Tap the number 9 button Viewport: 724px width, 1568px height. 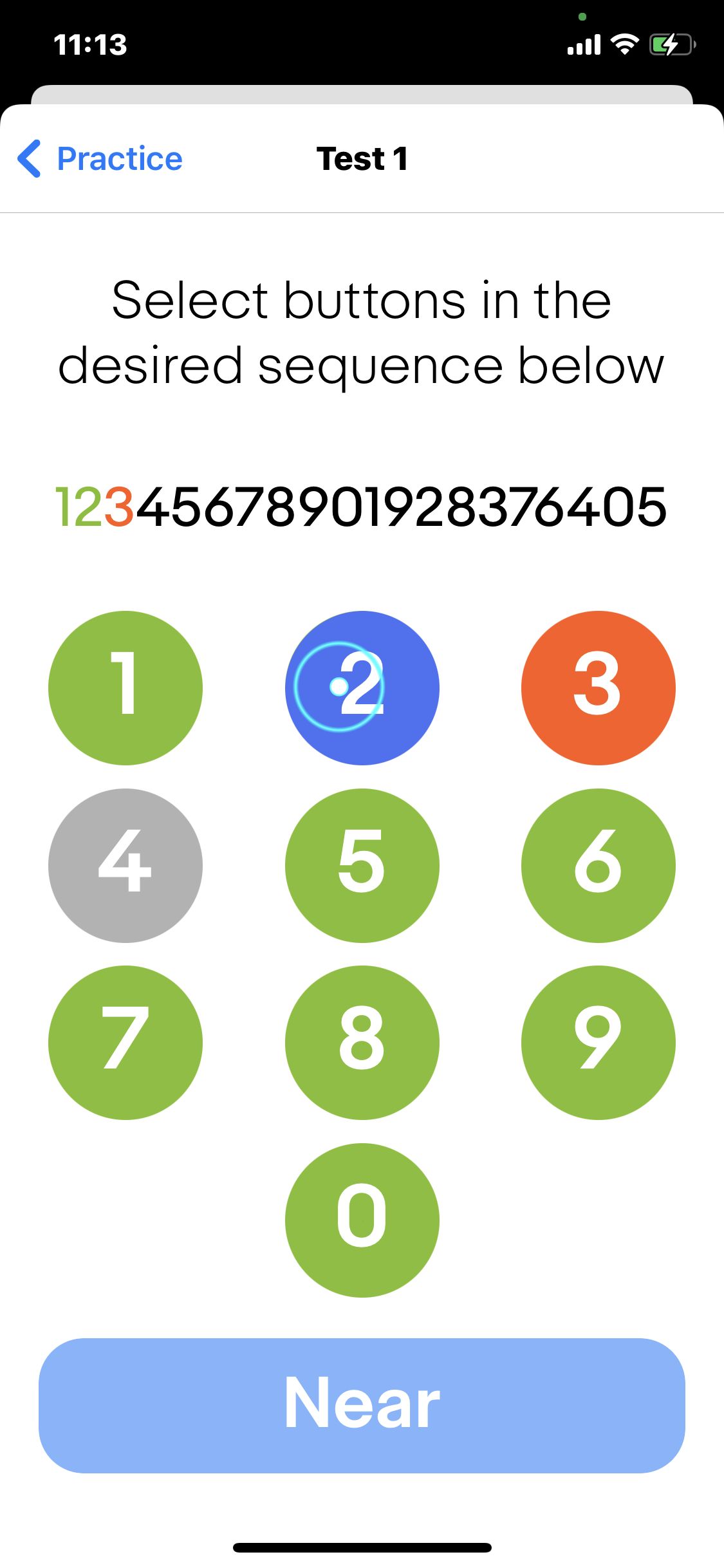(598, 1042)
